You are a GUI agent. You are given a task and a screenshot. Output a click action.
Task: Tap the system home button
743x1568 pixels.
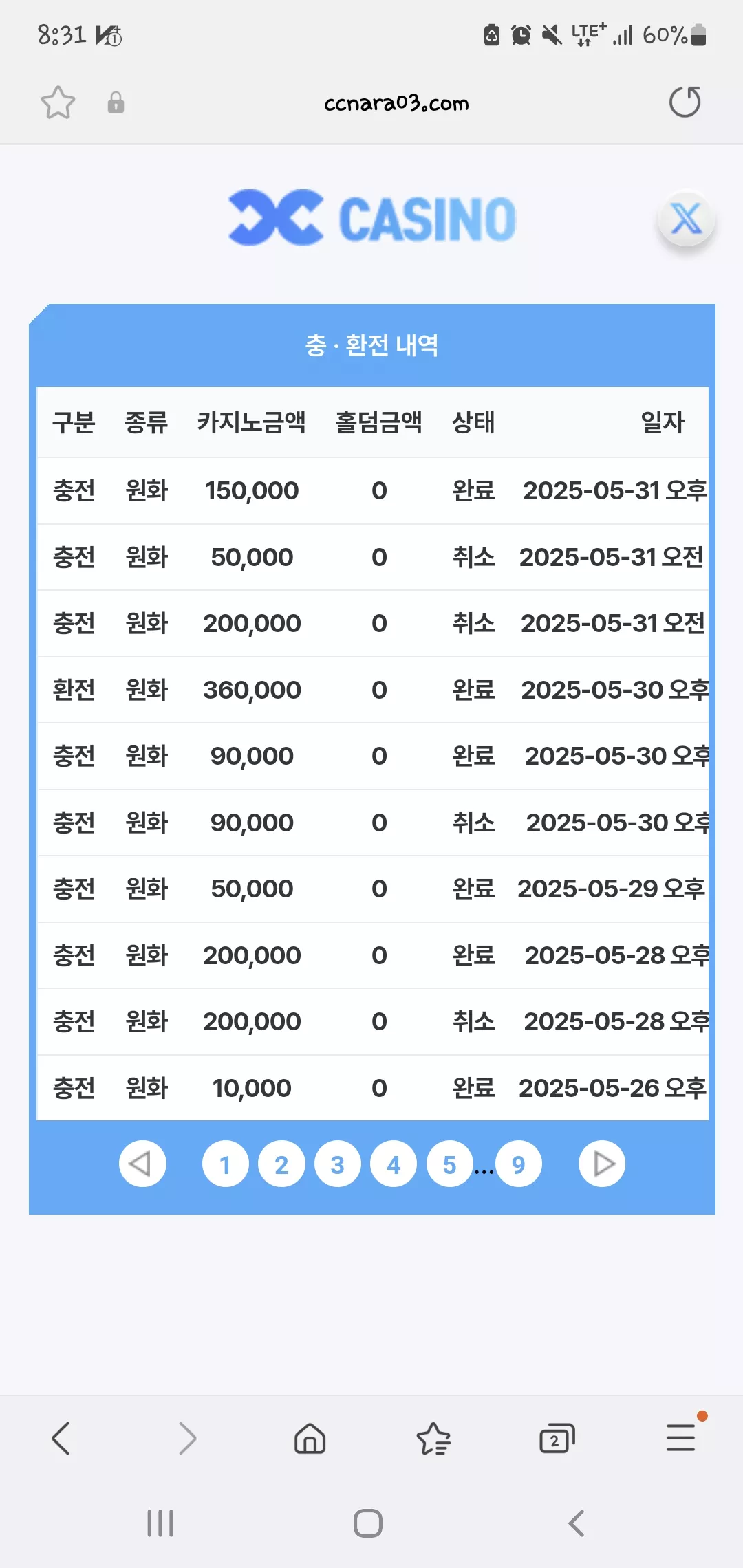point(368,1523)
